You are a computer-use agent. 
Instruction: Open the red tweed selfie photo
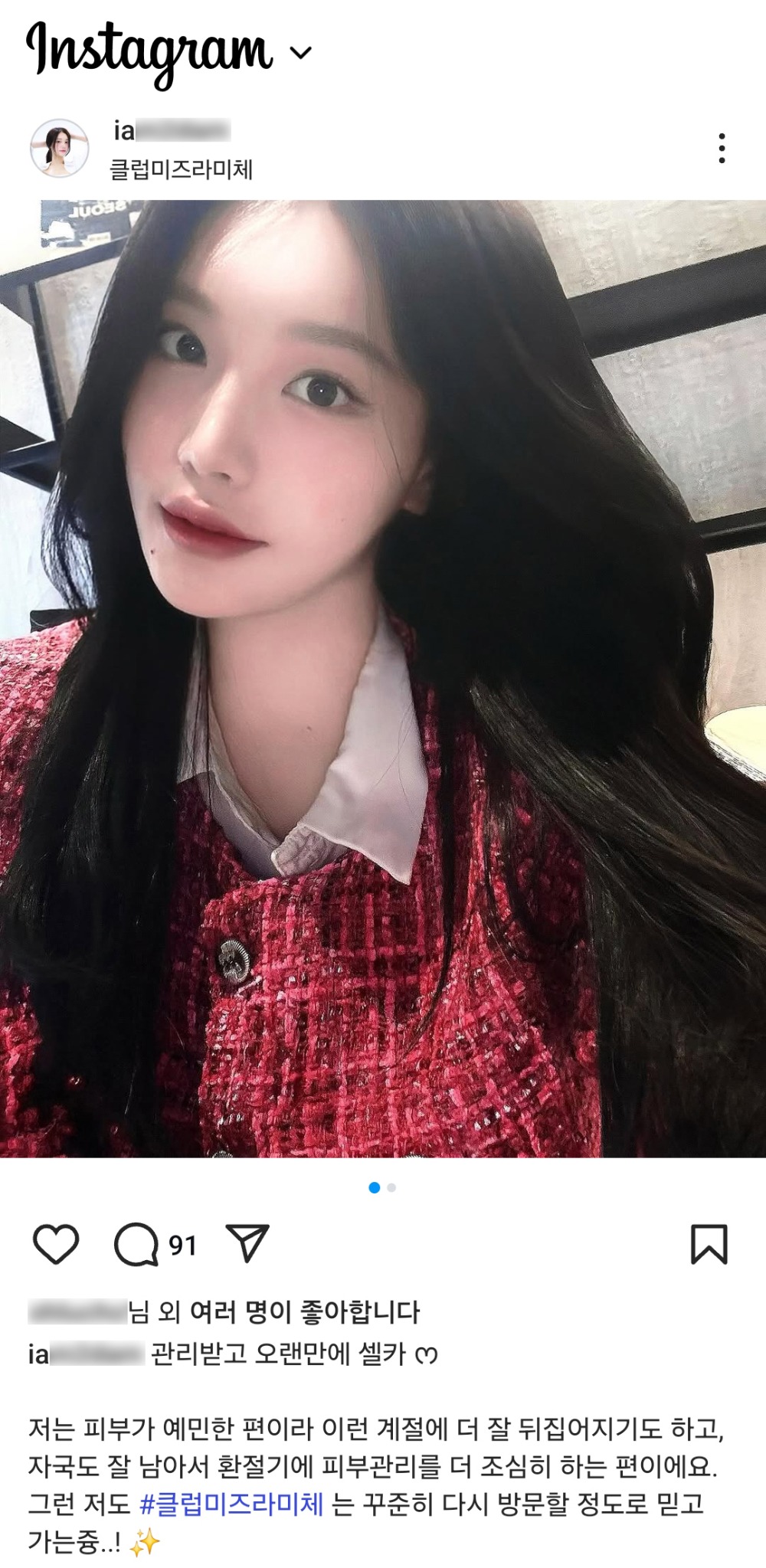coord(383,678)
